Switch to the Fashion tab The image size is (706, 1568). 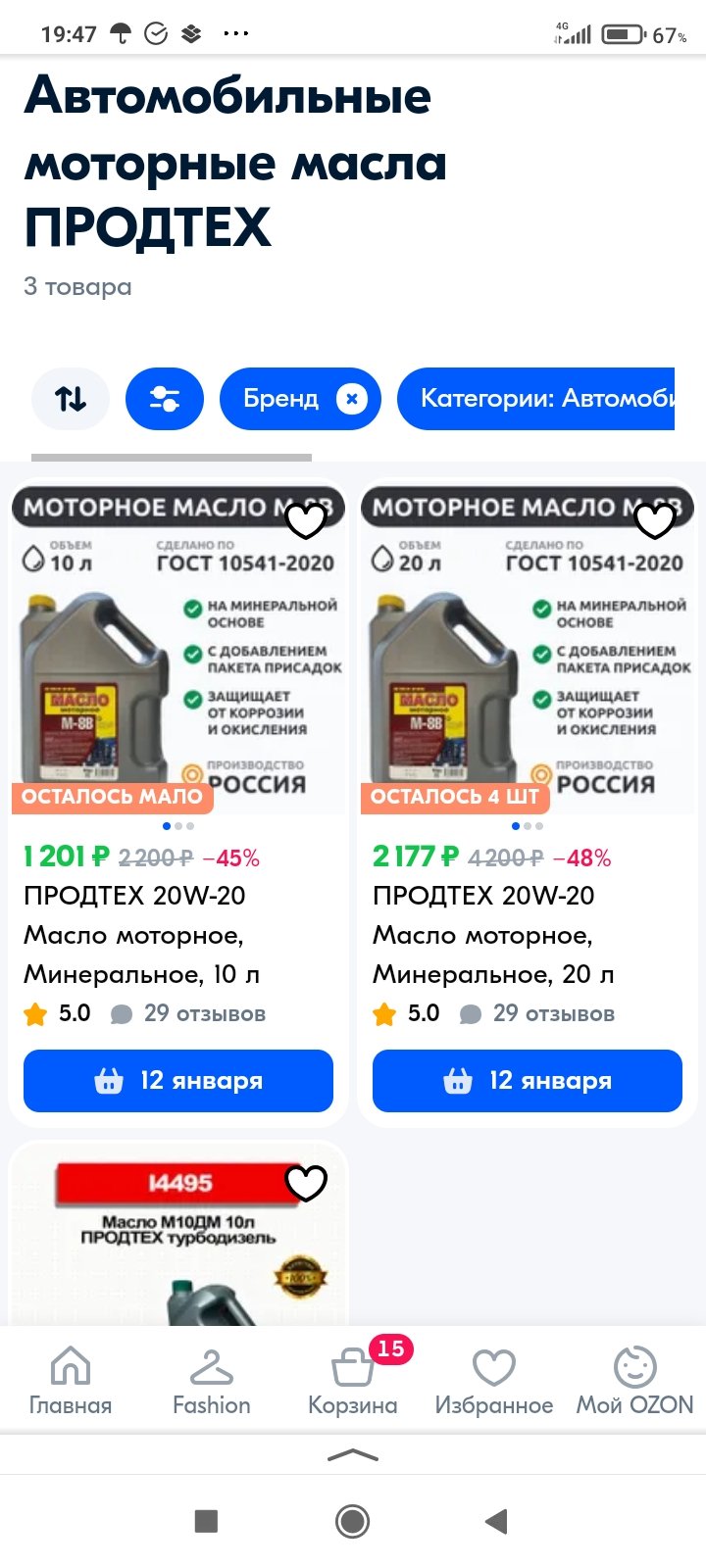[x=212, y=1381]
